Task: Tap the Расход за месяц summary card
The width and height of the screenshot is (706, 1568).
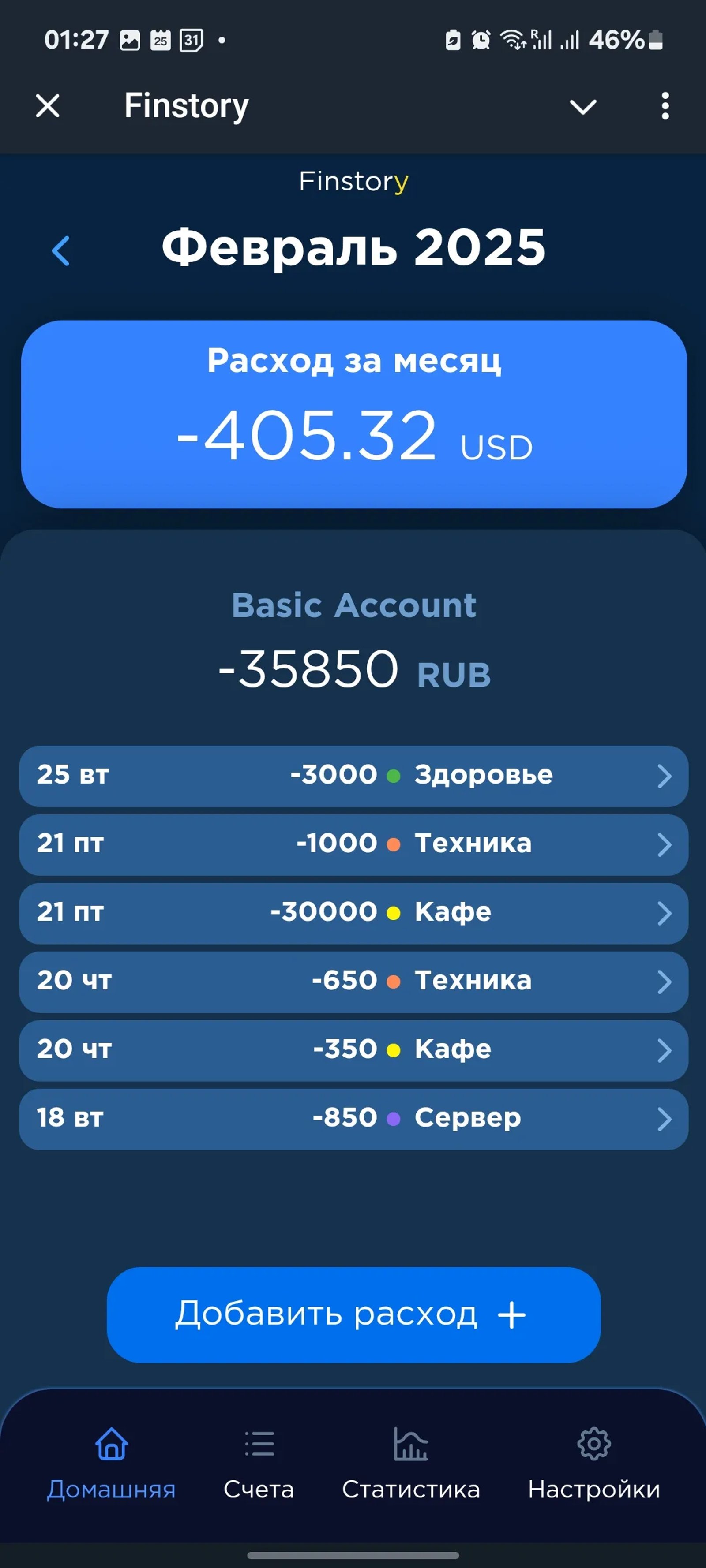Action: (353, 414)
